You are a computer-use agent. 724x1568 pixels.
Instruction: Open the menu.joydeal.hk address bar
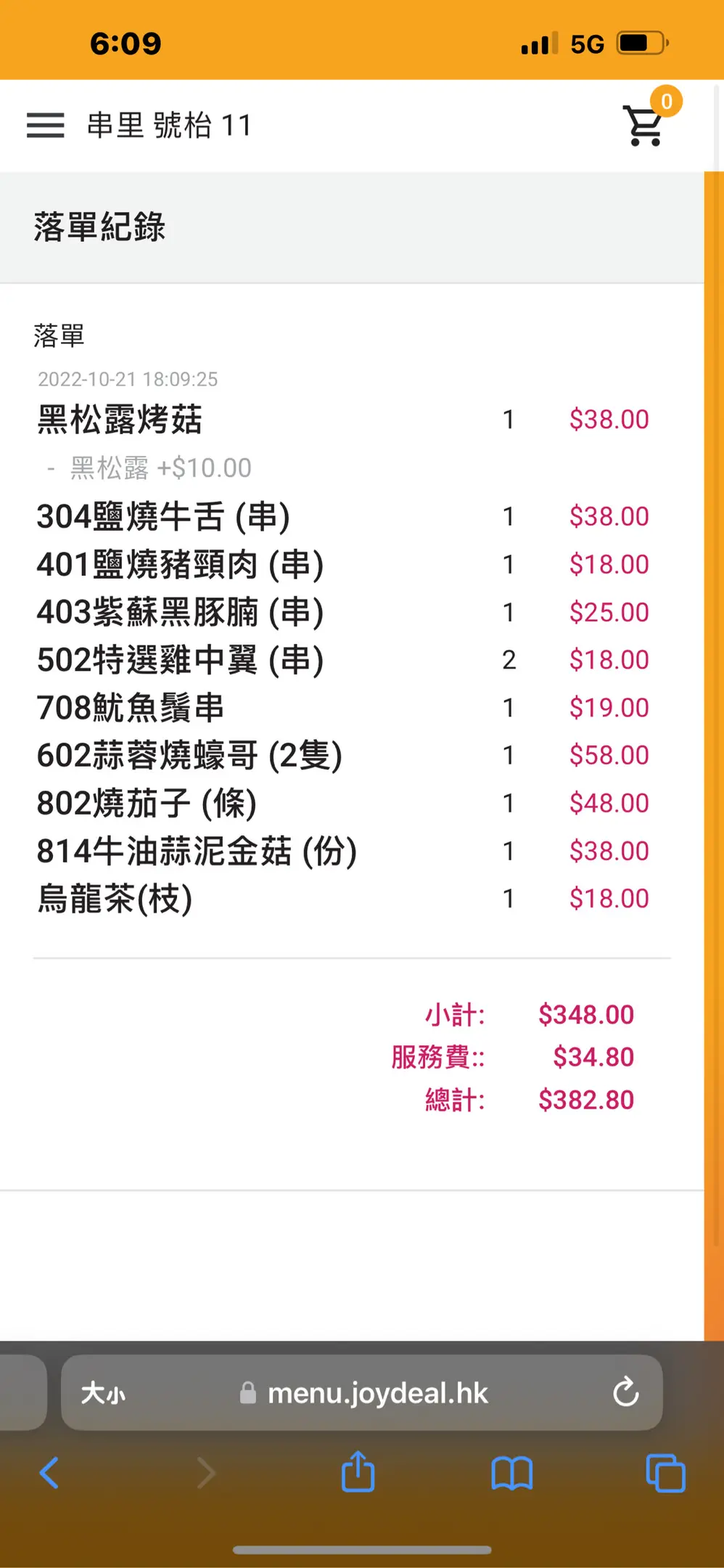point(377,1393)
